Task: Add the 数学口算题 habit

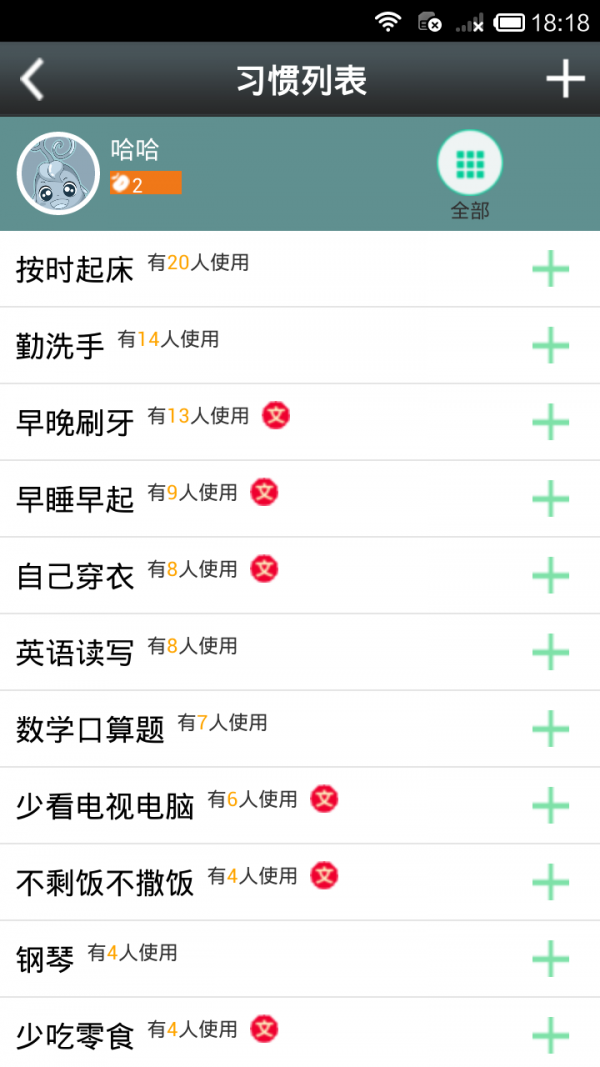Action: [x=550, y=729]
